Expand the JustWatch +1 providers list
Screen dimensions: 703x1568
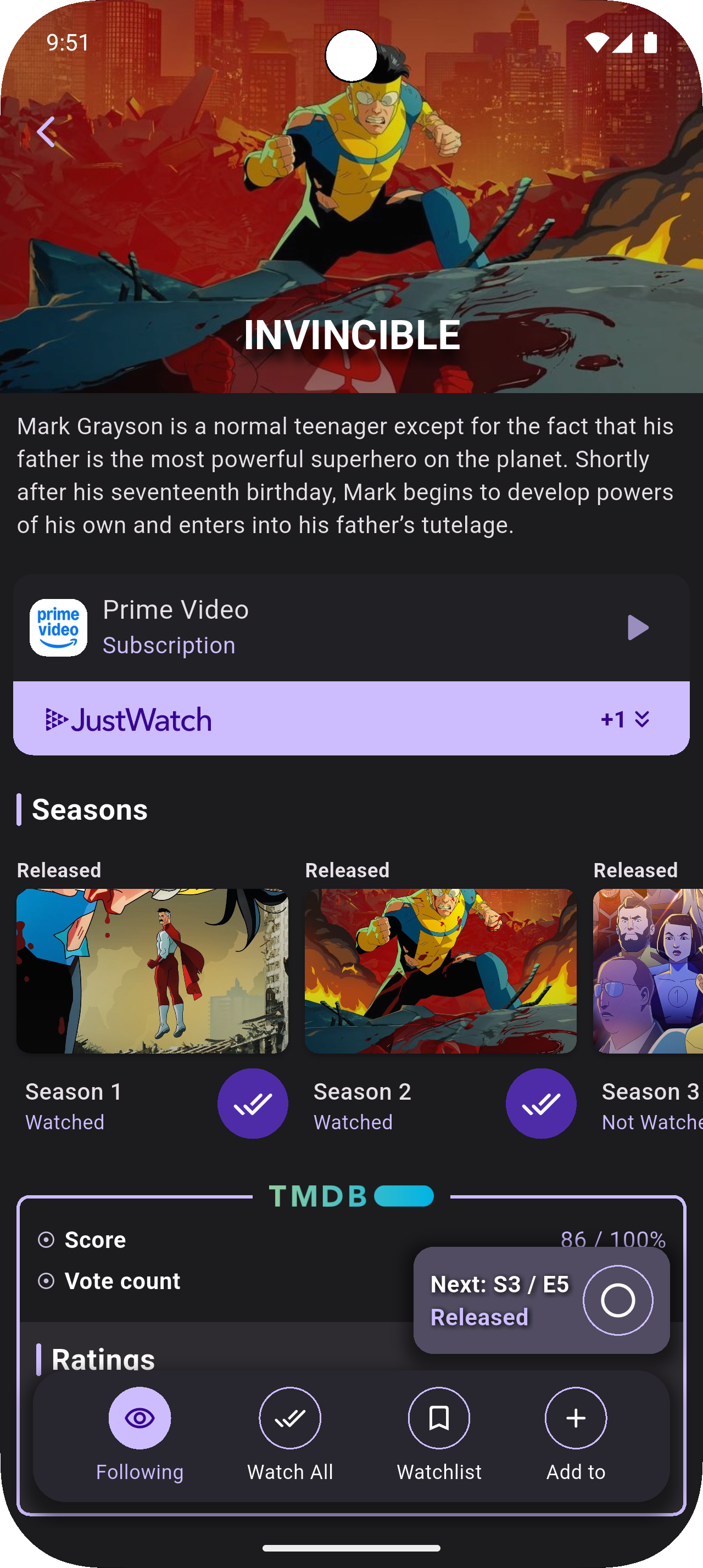tap(625, 719)
